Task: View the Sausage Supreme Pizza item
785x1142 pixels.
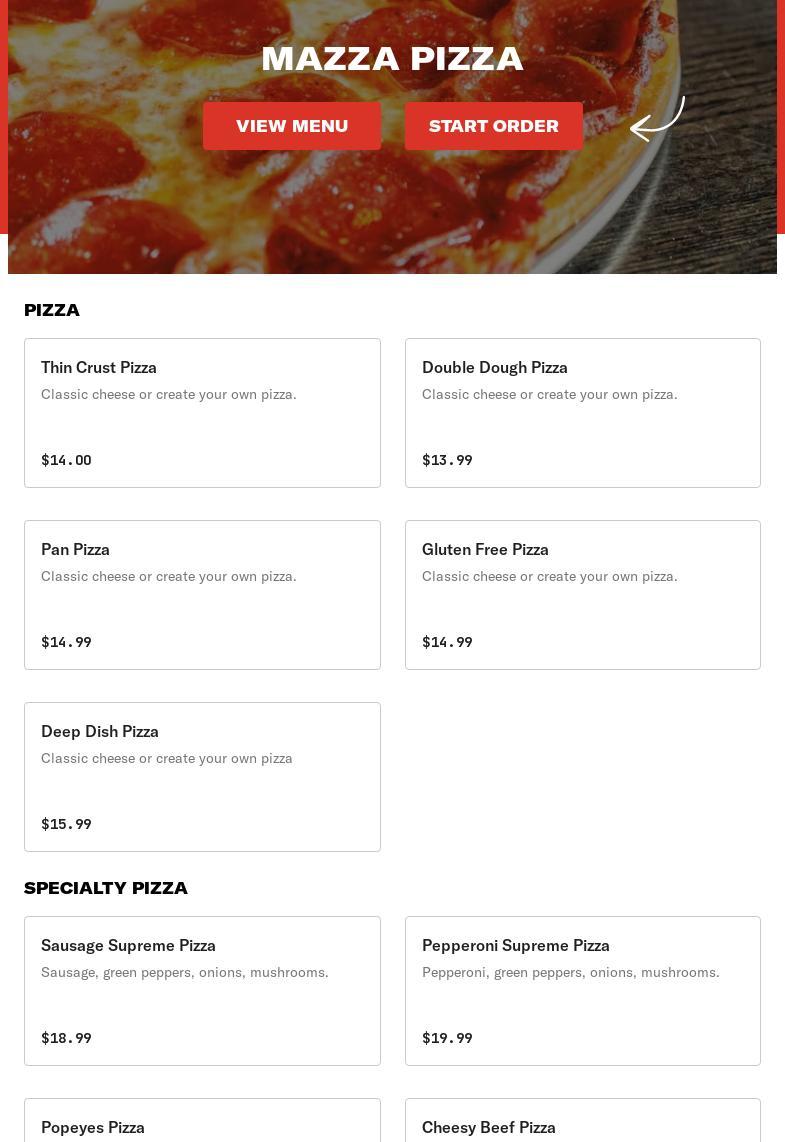Action: [x=202, y=990]
